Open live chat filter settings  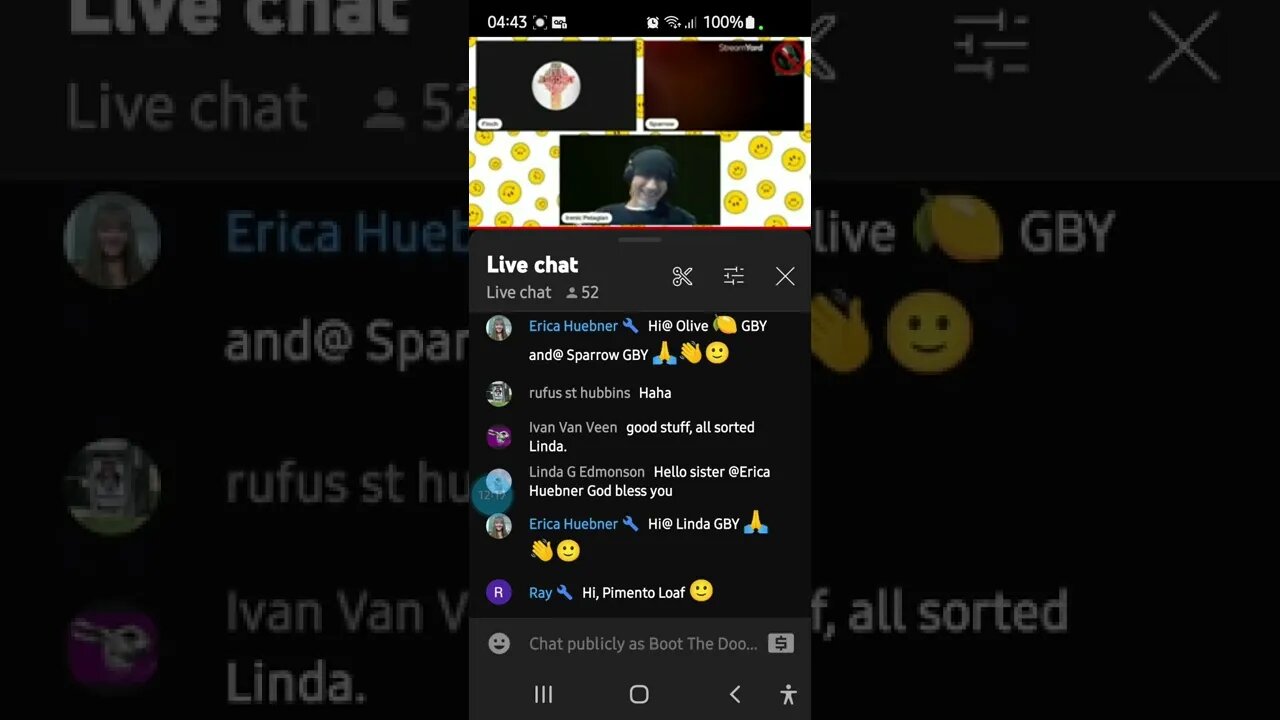[x=734, y=277]
